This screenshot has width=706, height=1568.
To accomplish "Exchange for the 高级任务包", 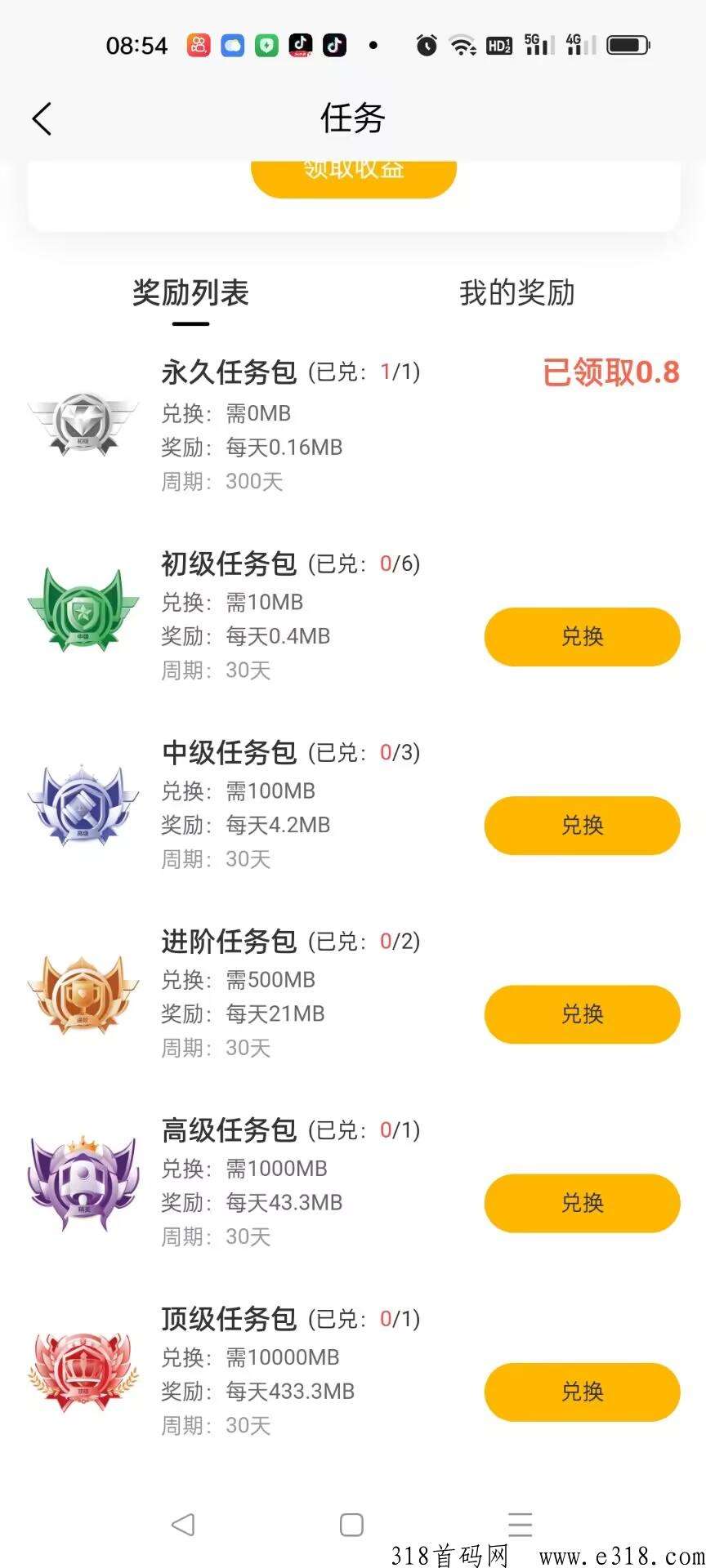I will pos(582,1203).
